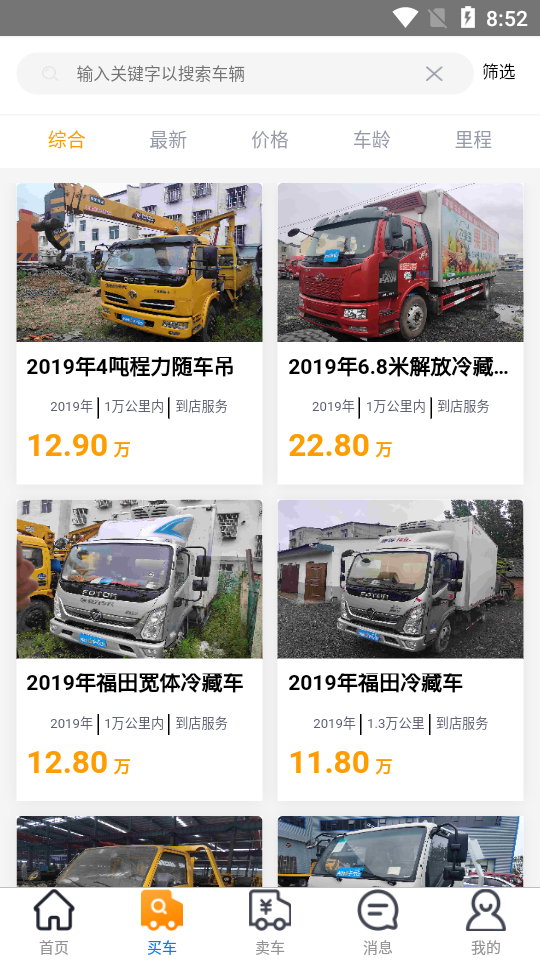Open the 我的 profile tab
This screenshot has height=960, width=540.
click(x=486, y=923)
